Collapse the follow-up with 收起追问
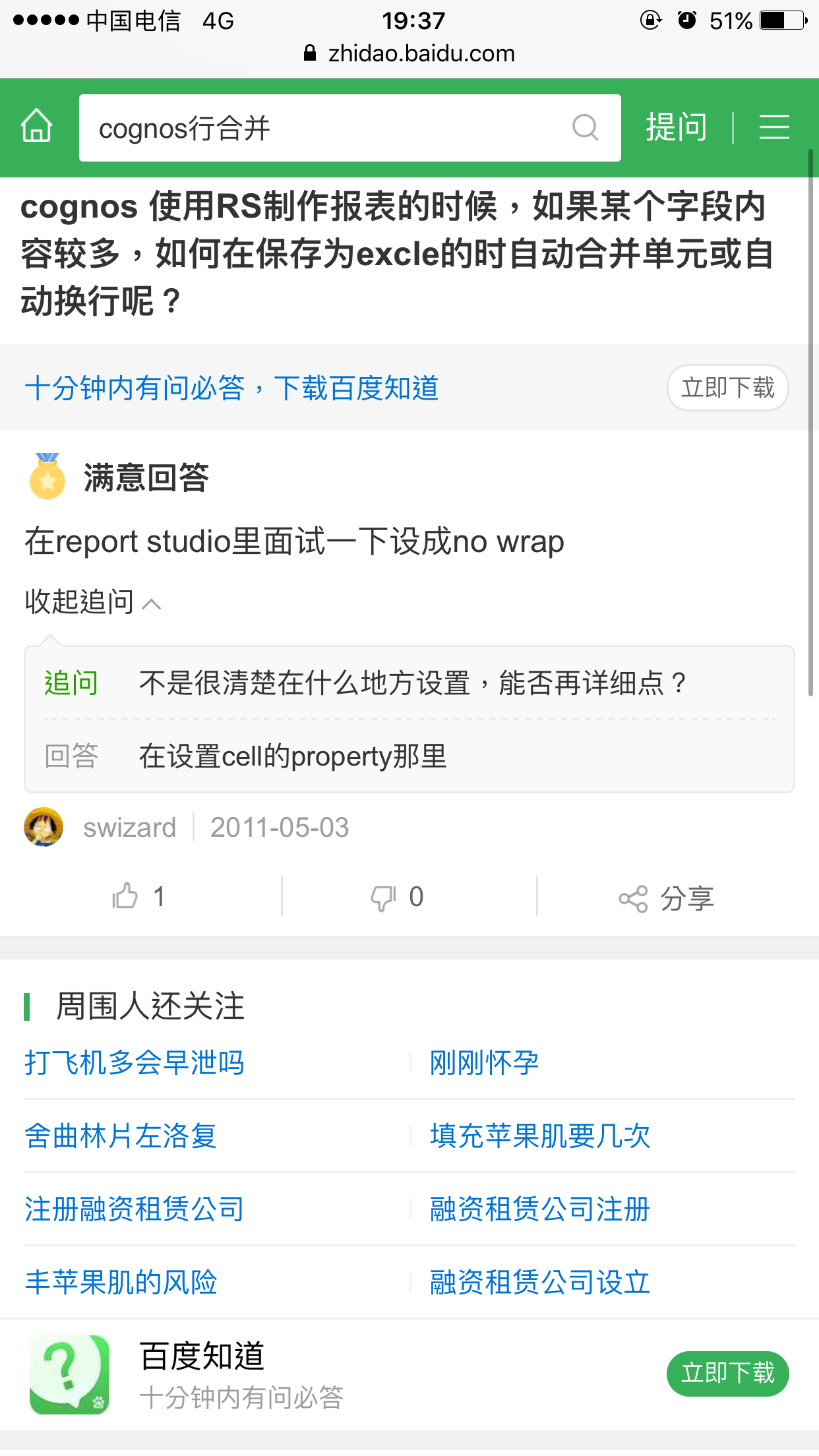Image resolution: width=819 pixels, height=1456 pixels. coord(92,602)
